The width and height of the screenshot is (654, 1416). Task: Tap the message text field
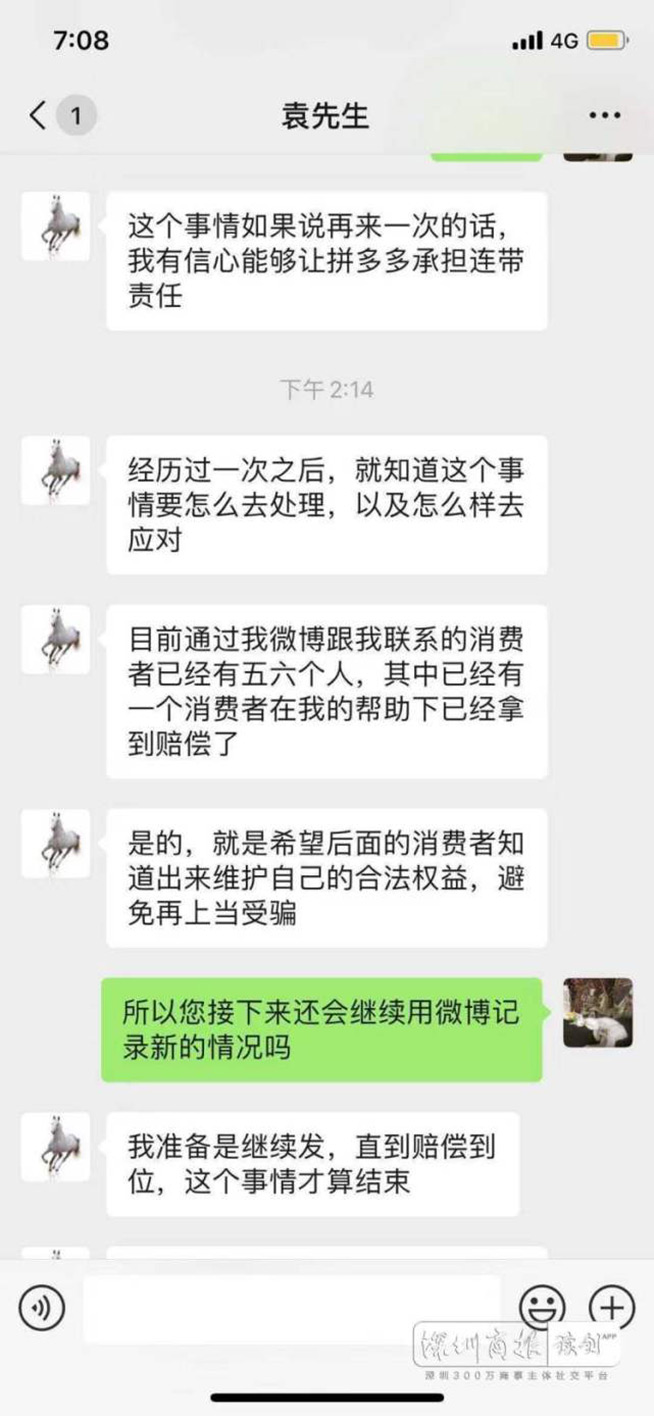[x=290, y=1307]
